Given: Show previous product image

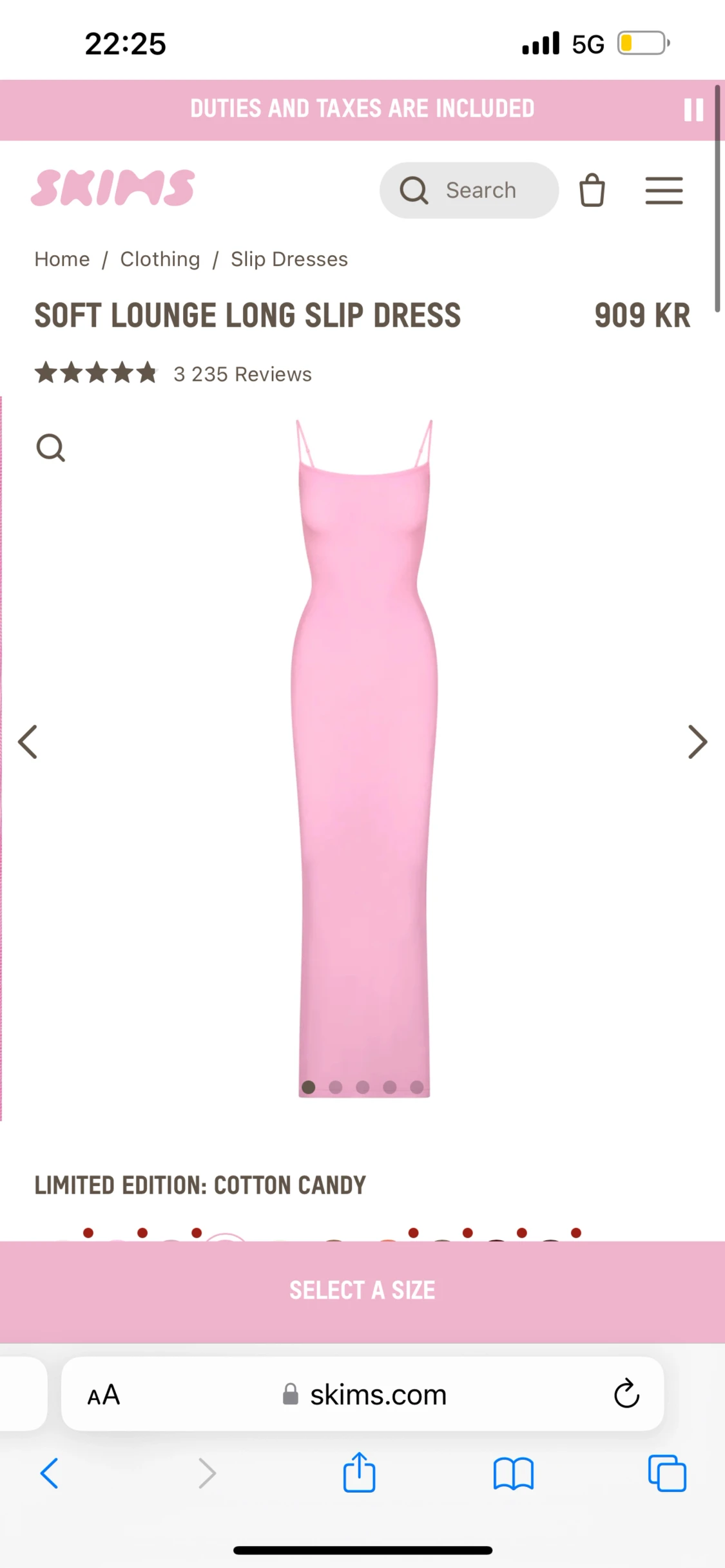Looking at the screenshot, I should tap(28, 742).
